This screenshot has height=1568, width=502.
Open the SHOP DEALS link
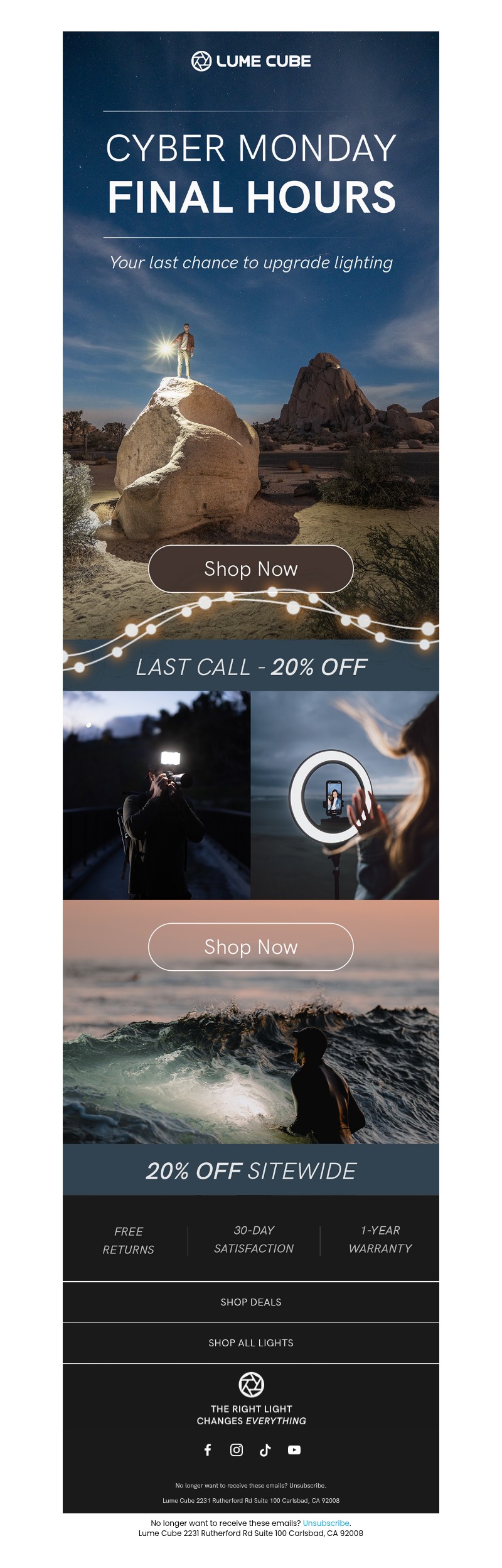tap(250, 1302)
